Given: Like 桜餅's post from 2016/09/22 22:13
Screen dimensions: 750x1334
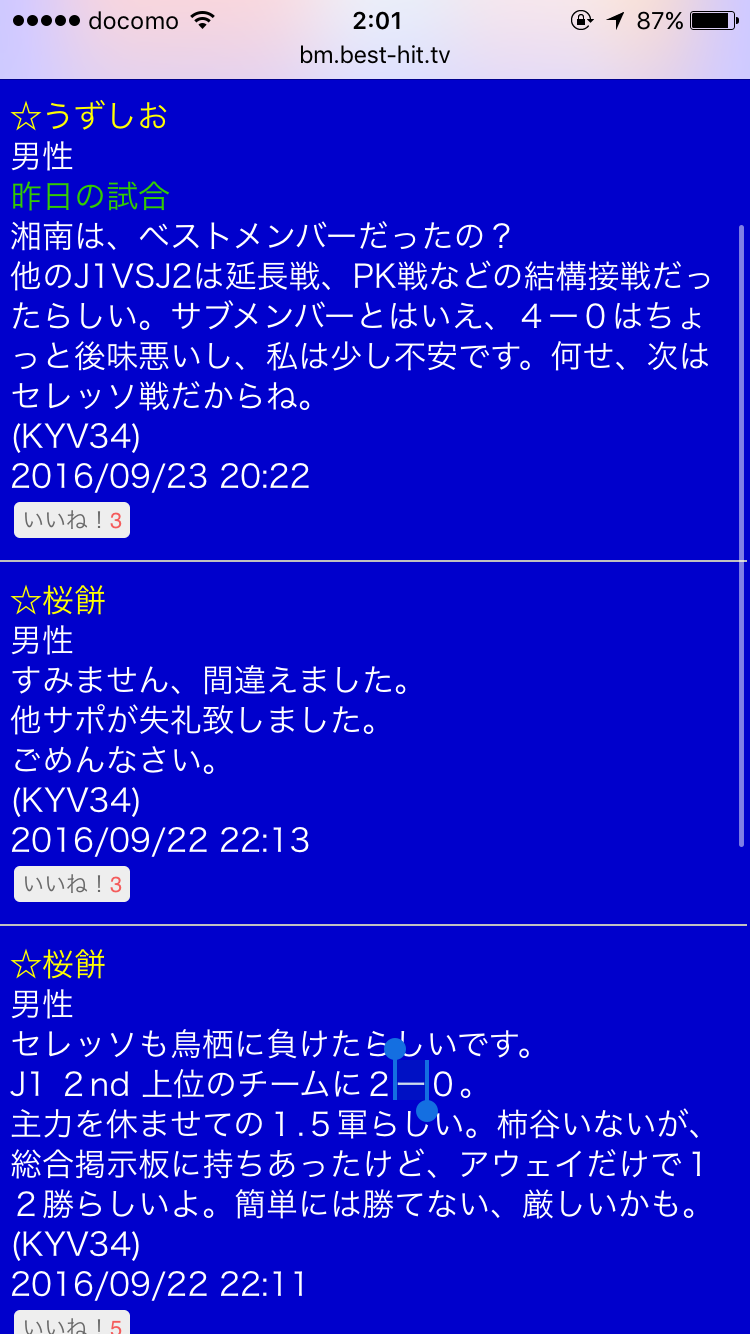Looking at the screenshot, I should coord(72,884).
